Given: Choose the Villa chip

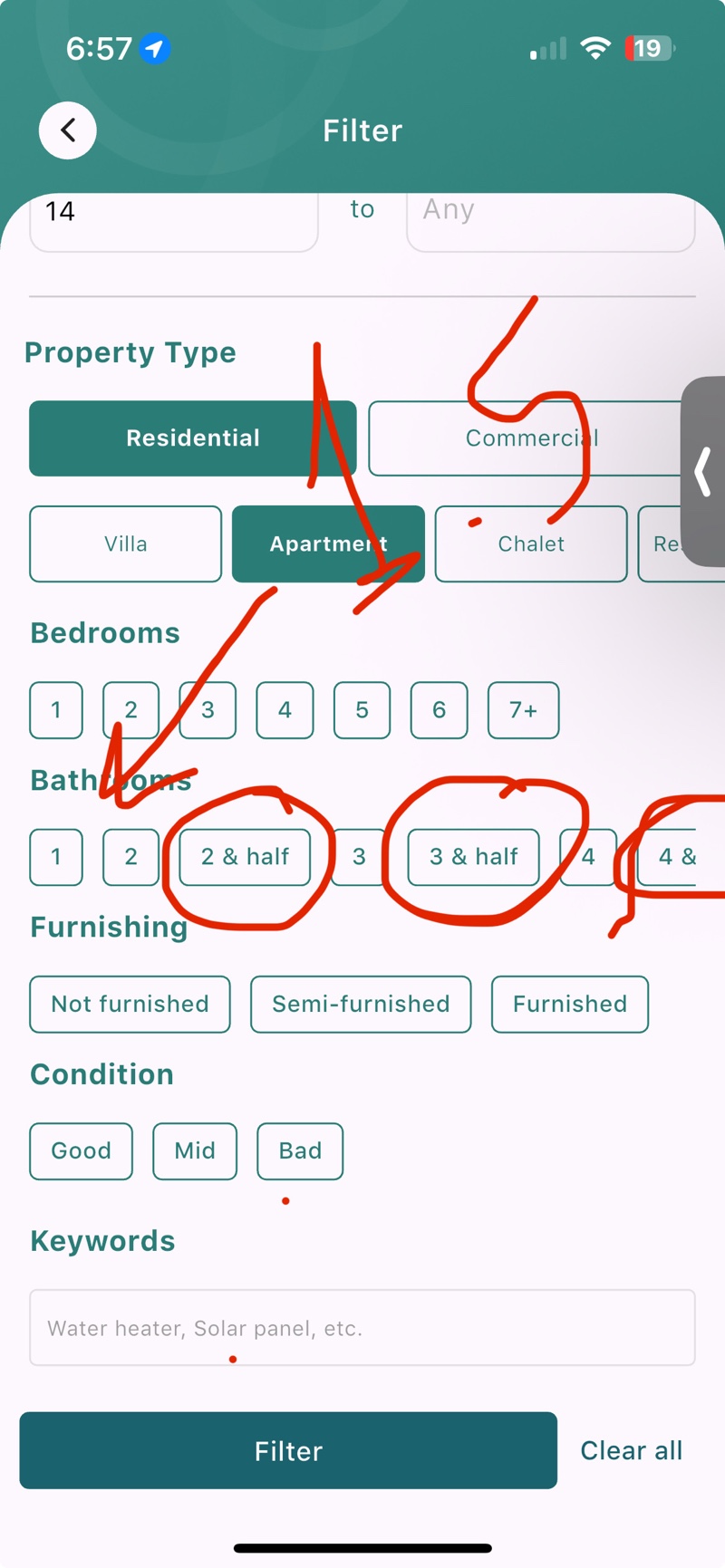Looking at the screenshot, I should tap(125, 544).
